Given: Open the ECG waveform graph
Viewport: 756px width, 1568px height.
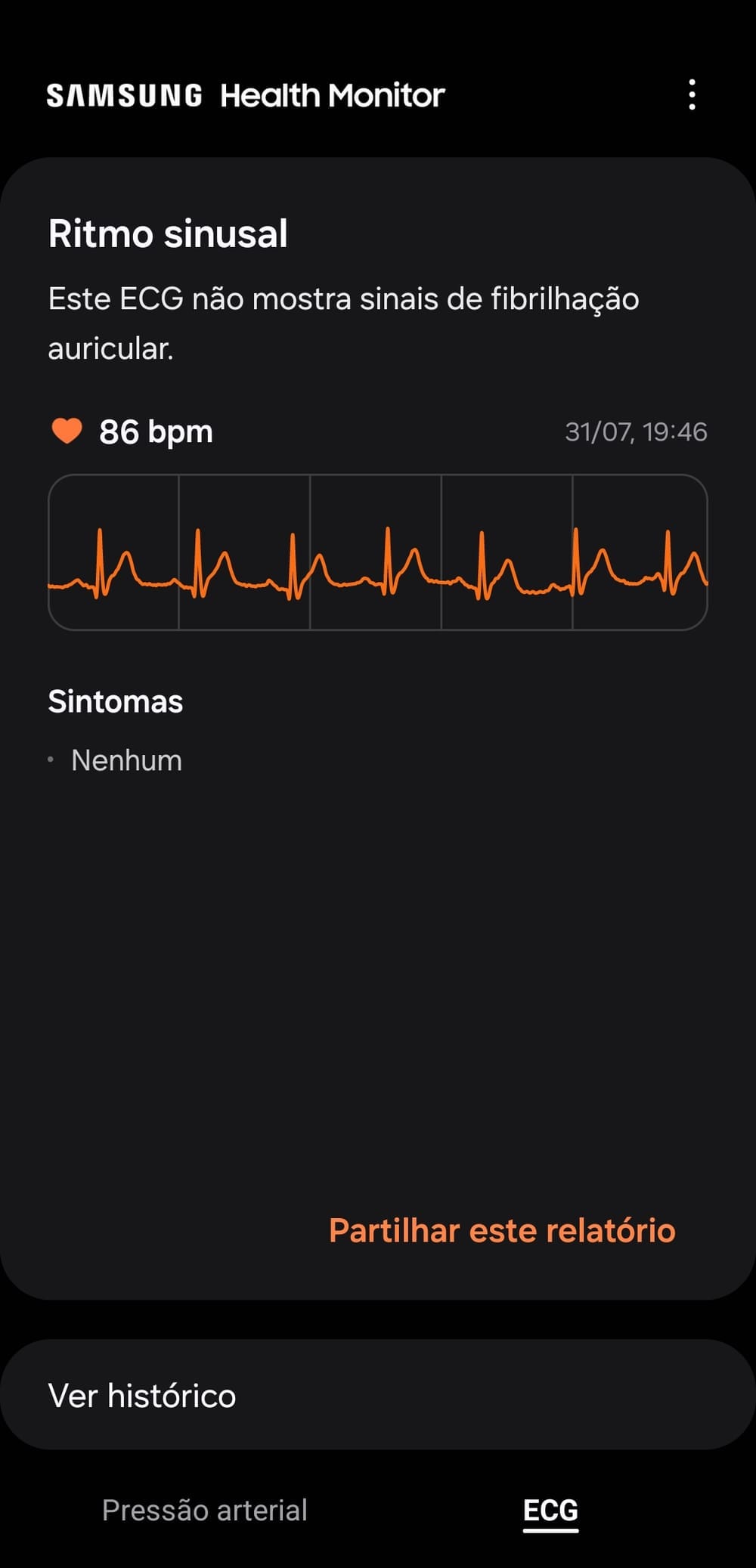Looking at the screenshot, I should 378,552.
